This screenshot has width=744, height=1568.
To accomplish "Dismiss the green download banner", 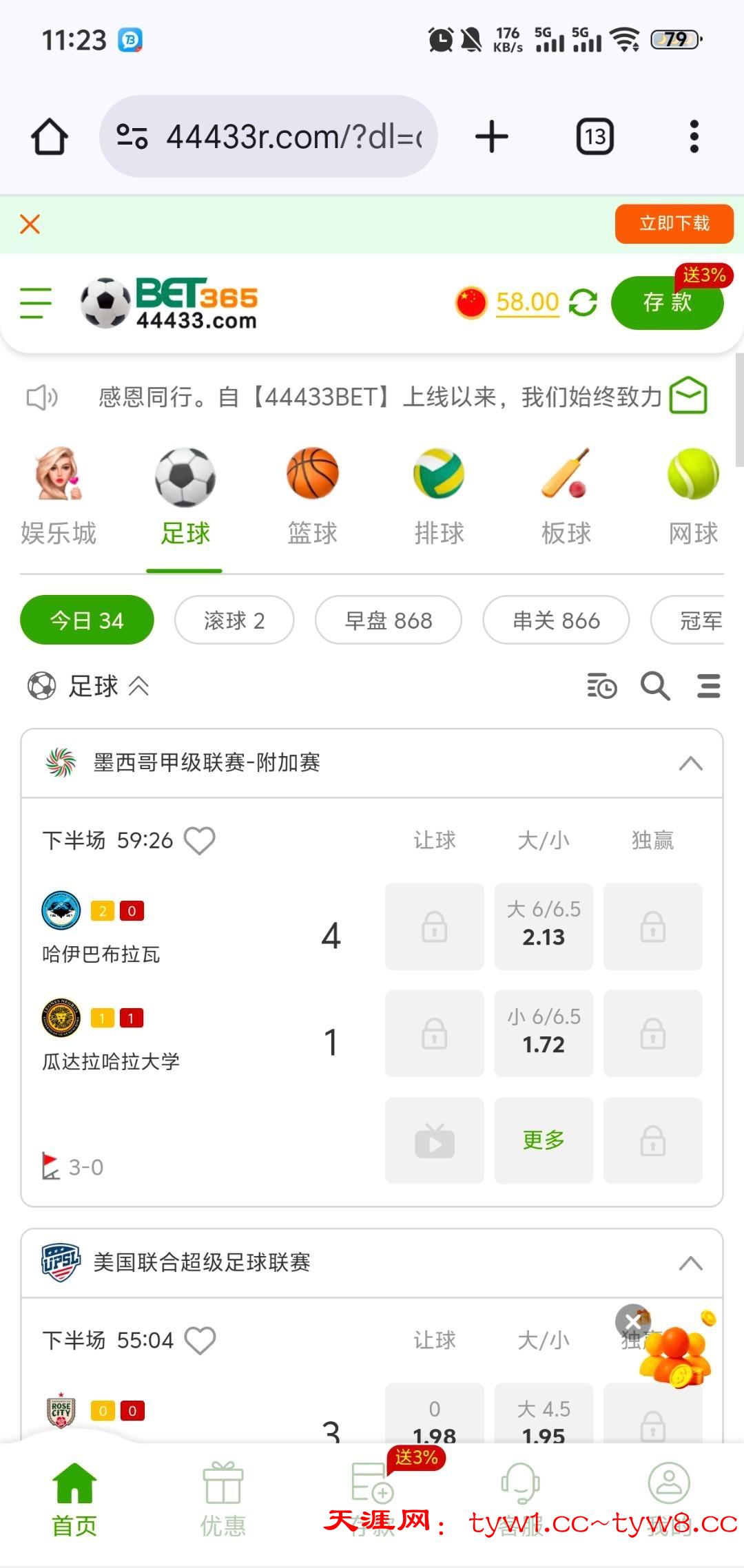I will [30, 224].
